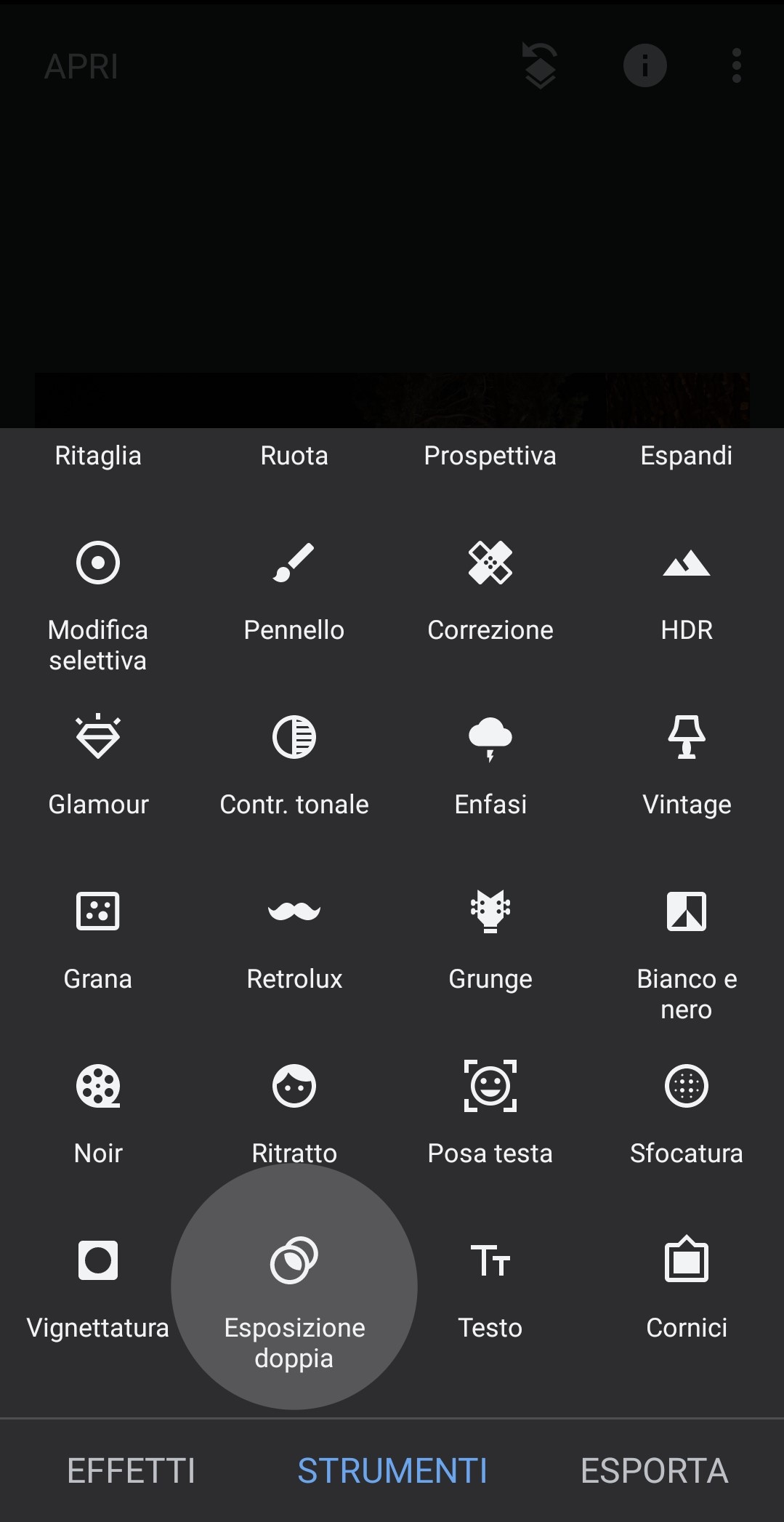This screenshot has width=784, height=1522.
Task: Apply the Sfocatura blur tool
Action: [686, 1112]
